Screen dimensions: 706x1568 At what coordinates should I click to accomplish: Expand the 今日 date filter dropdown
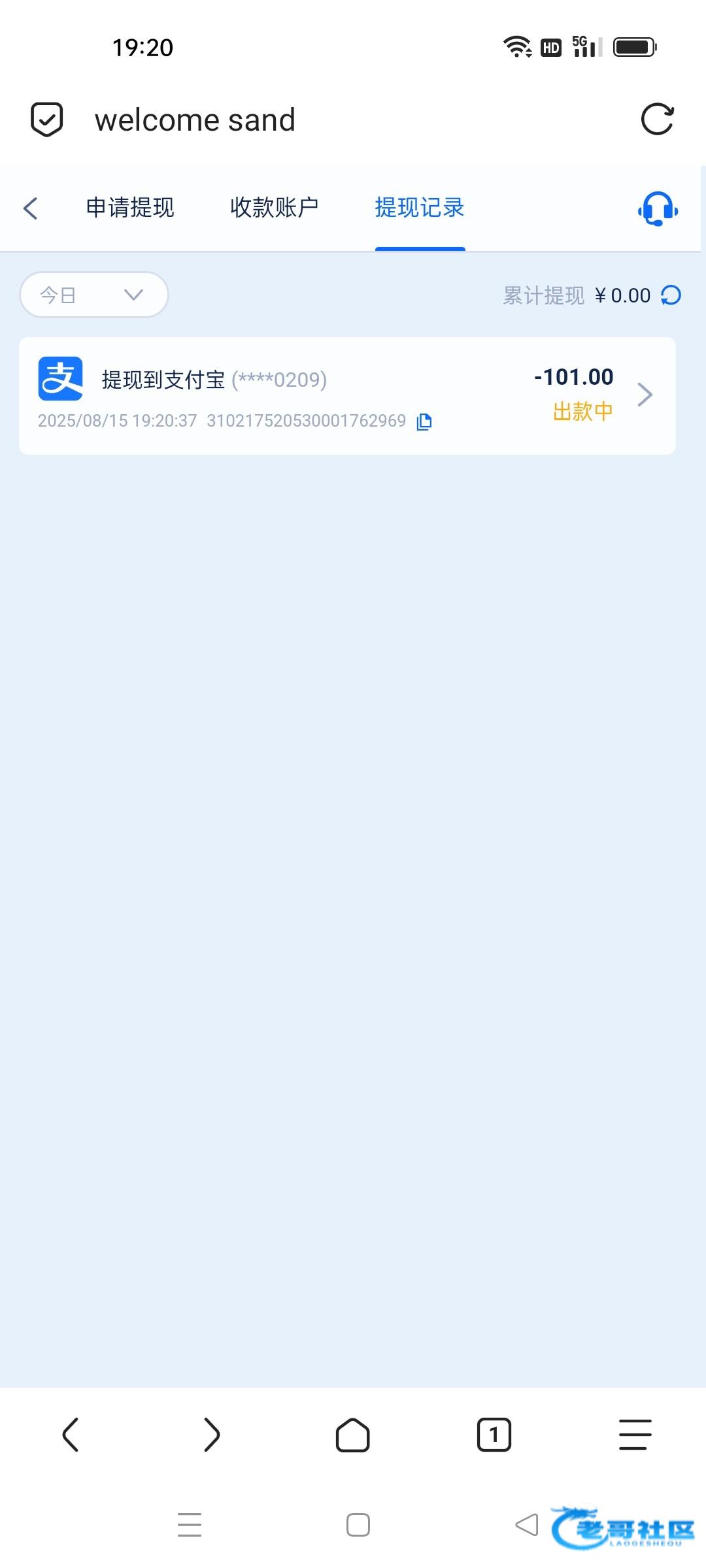coord(94,295)
